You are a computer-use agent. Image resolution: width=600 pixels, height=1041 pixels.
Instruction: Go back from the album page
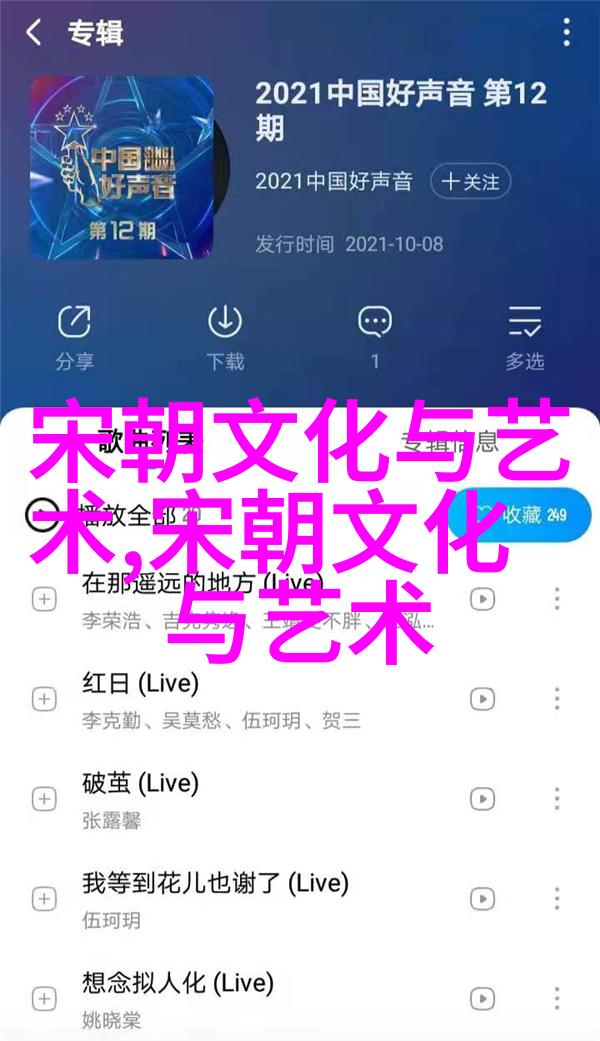34,33
